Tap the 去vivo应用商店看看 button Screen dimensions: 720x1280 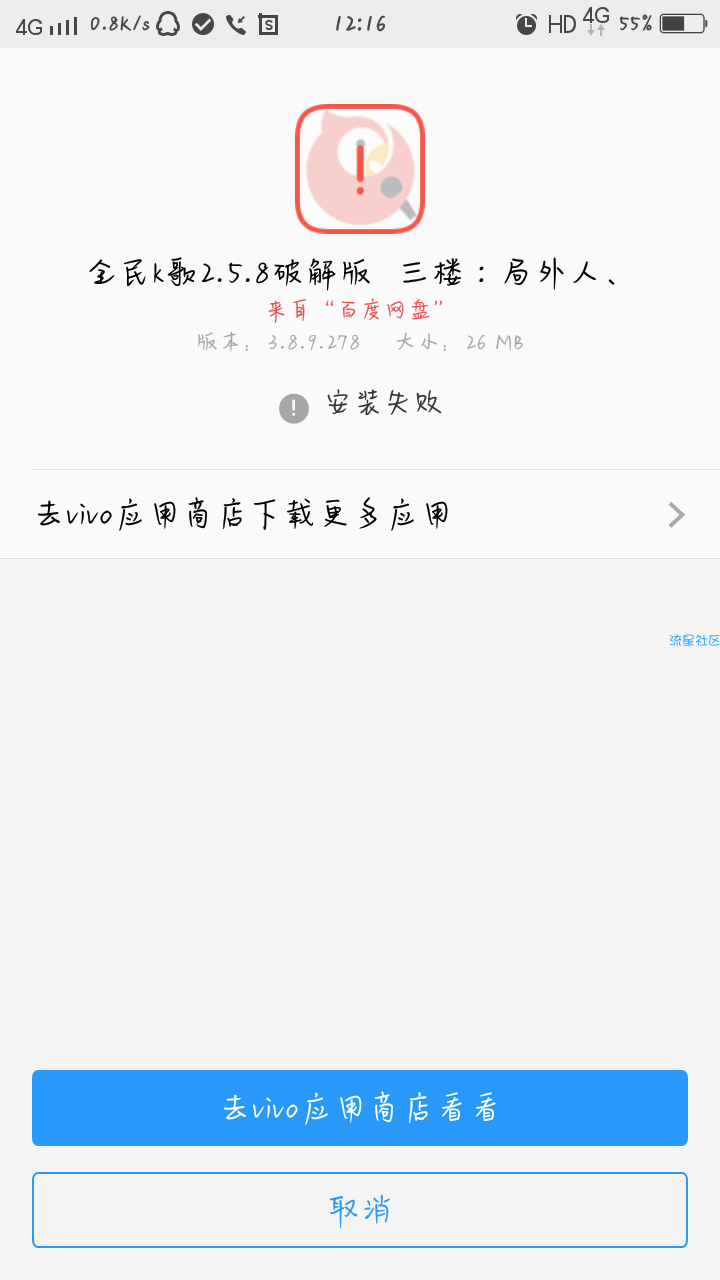click(360, 1108)
